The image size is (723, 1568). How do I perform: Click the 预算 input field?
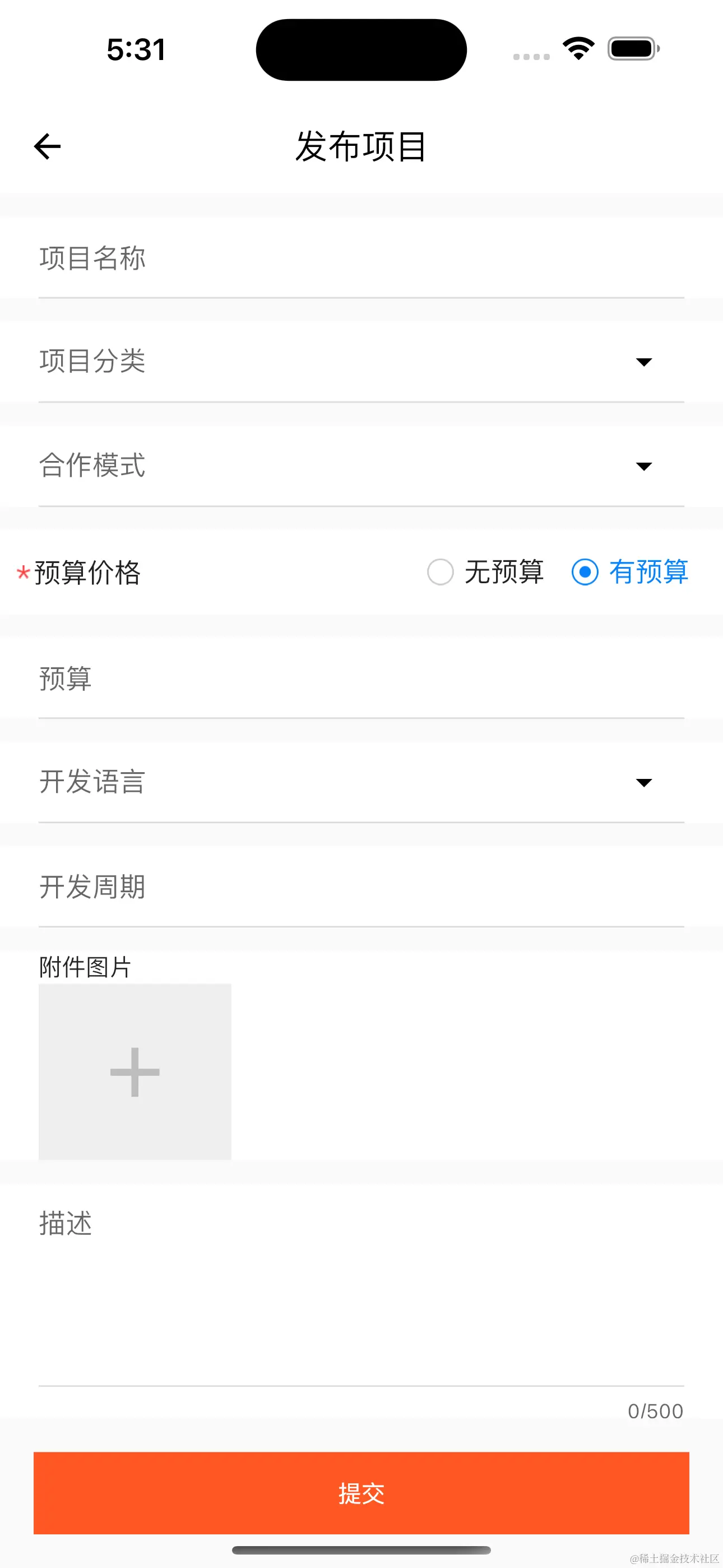(x=361, y=679)
